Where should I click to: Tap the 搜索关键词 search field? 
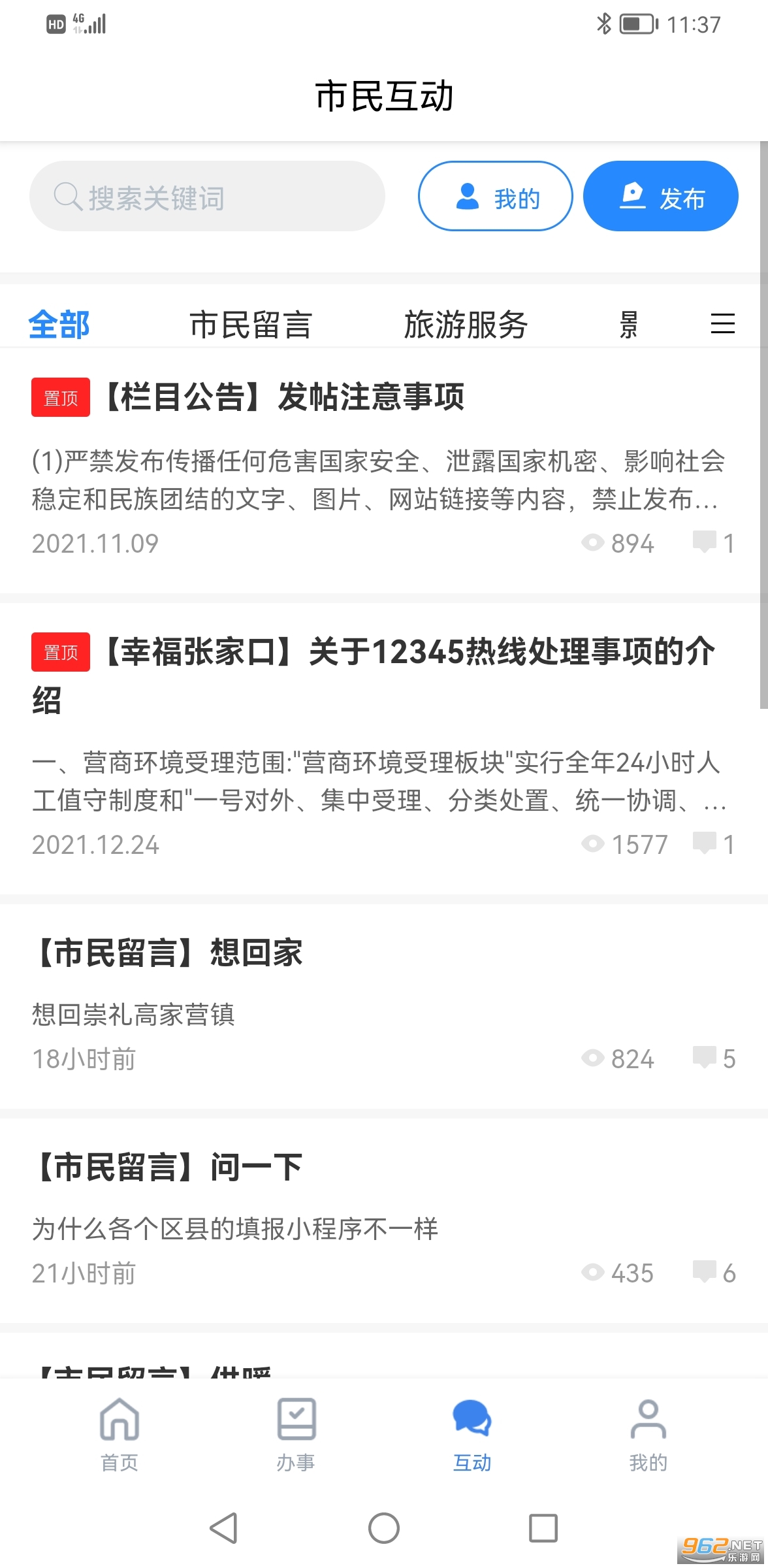pyautogui.click(x=207, y=196)
